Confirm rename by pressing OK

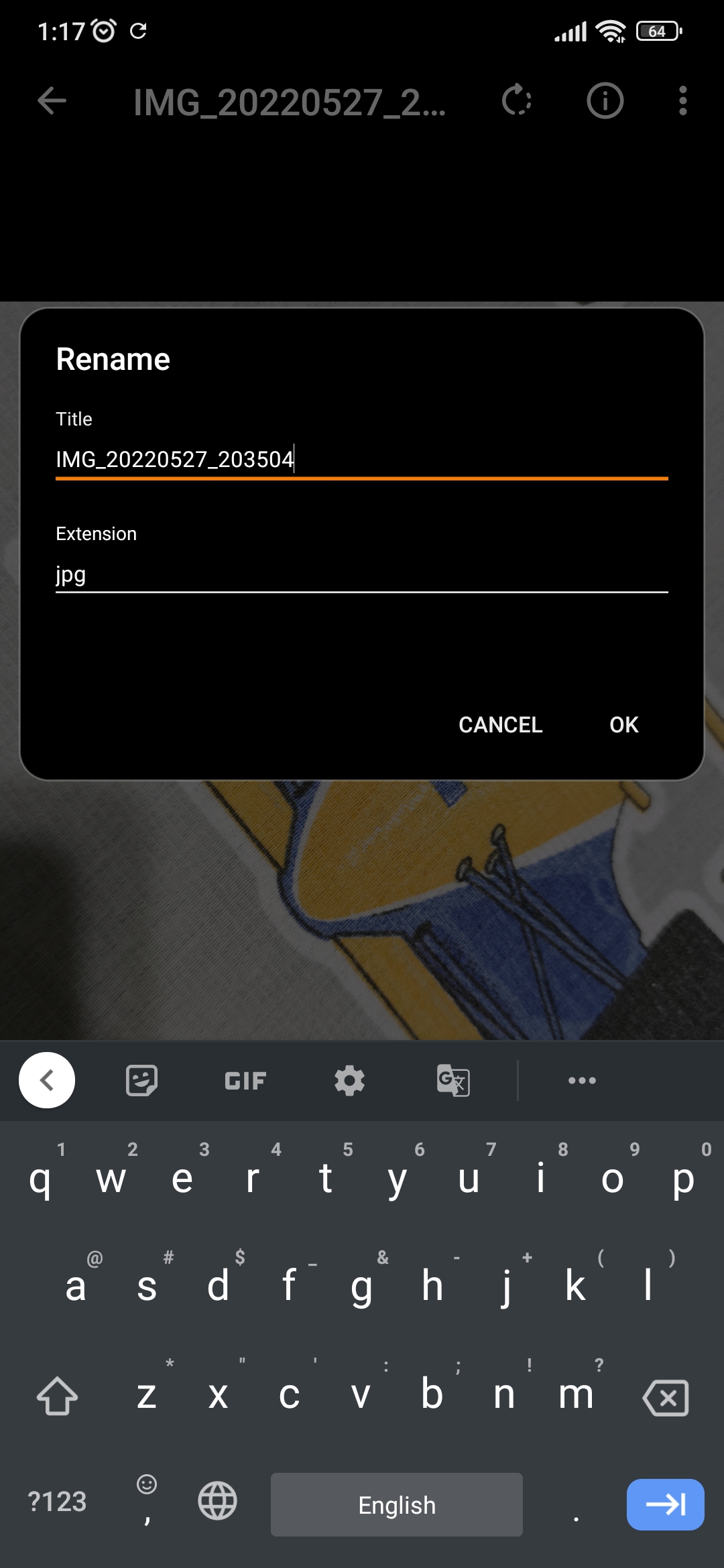pyautogui.click(x=623, y=724)
